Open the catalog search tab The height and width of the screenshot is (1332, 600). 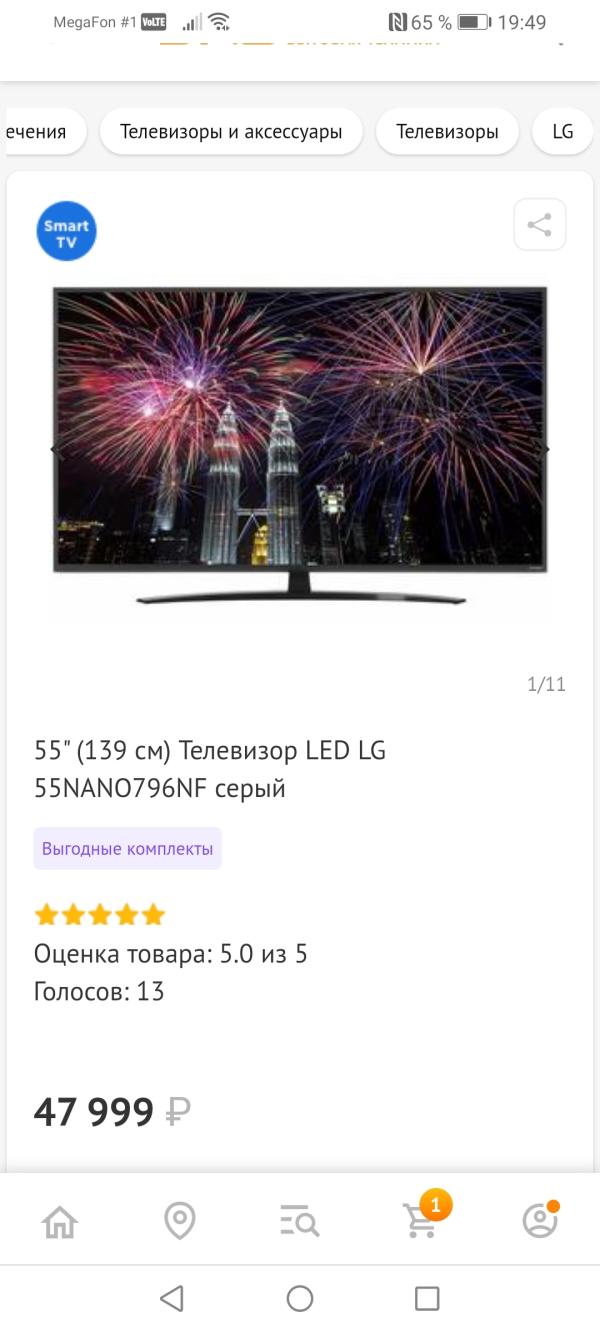[x=299, y=1221]
